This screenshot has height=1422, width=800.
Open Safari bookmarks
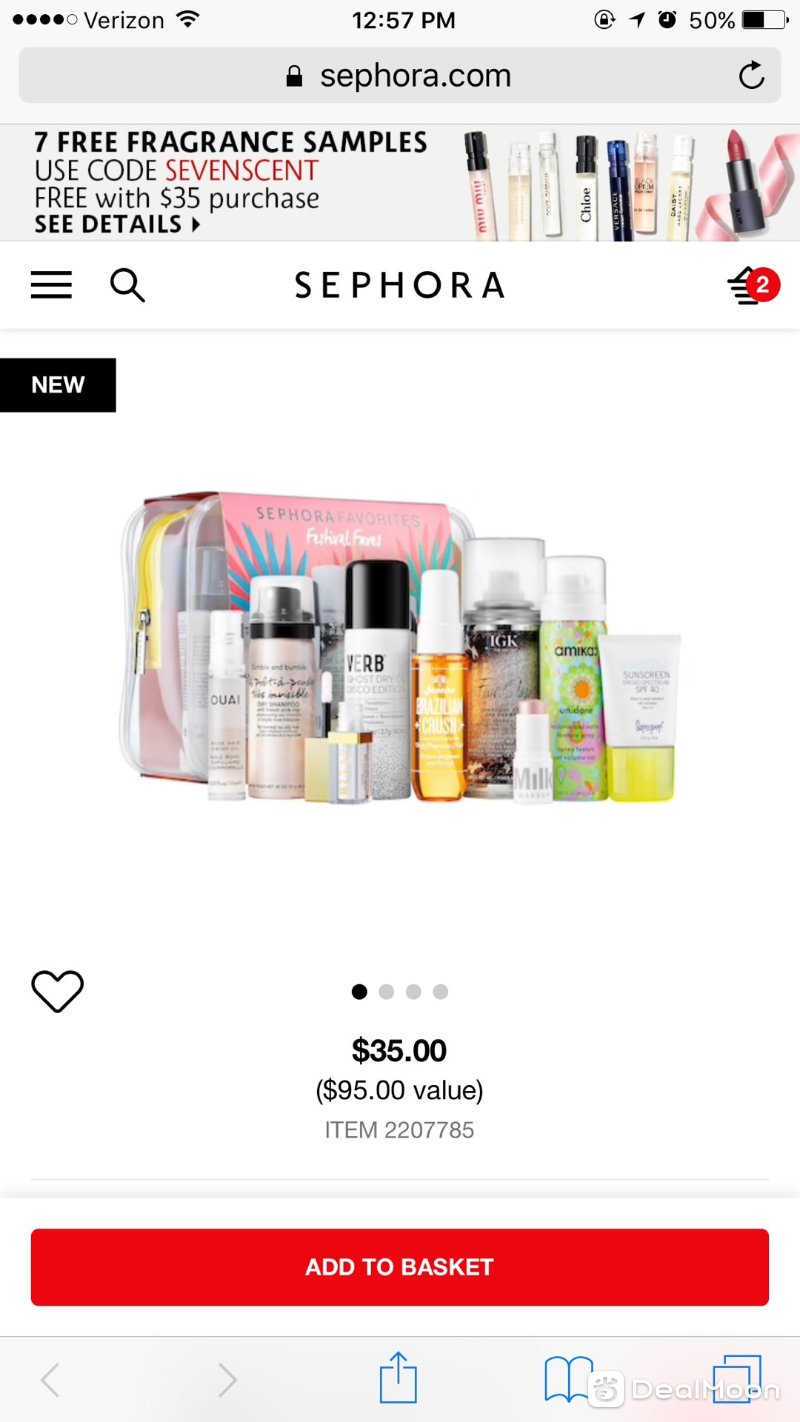tap(568, 1379)
